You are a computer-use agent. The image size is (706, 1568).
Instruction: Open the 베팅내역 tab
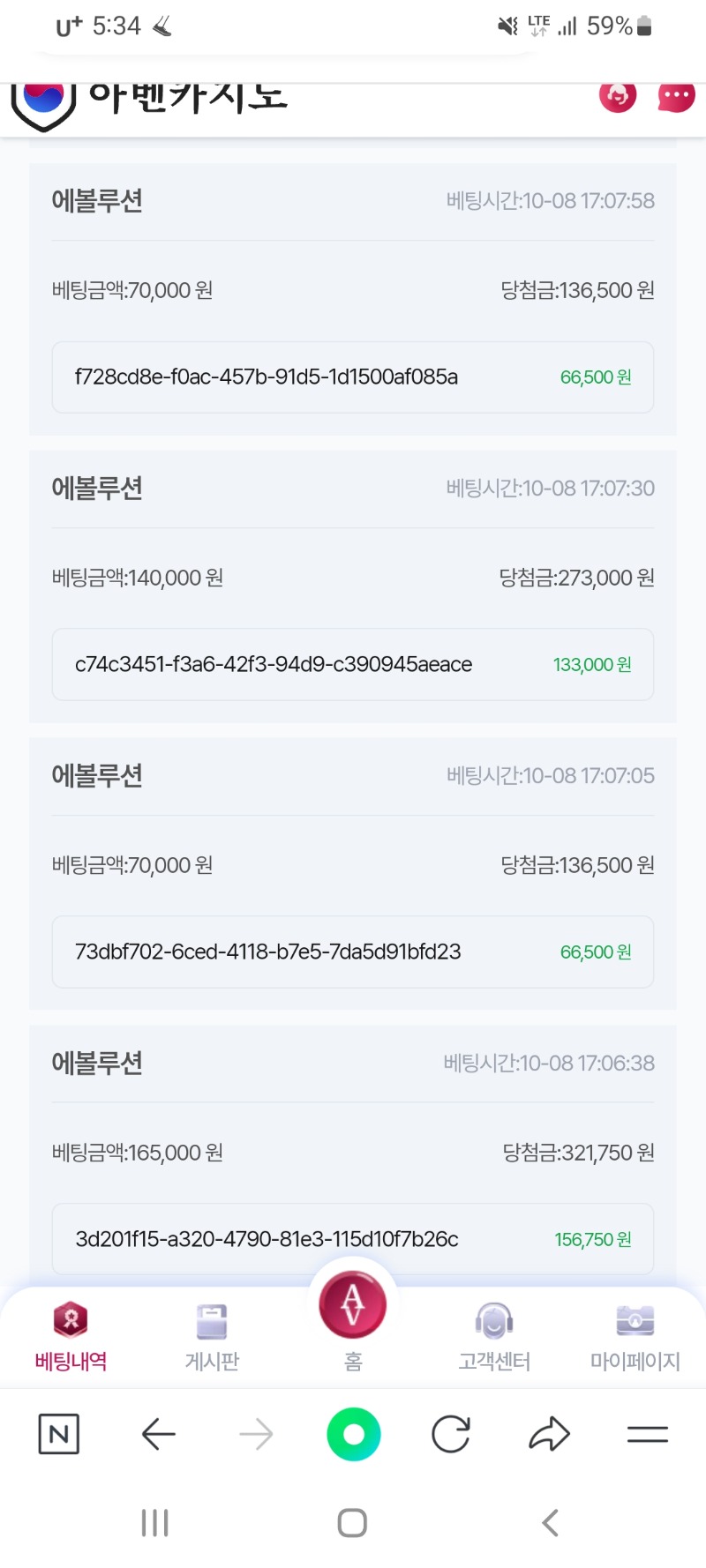click(x=71, y=1338)
